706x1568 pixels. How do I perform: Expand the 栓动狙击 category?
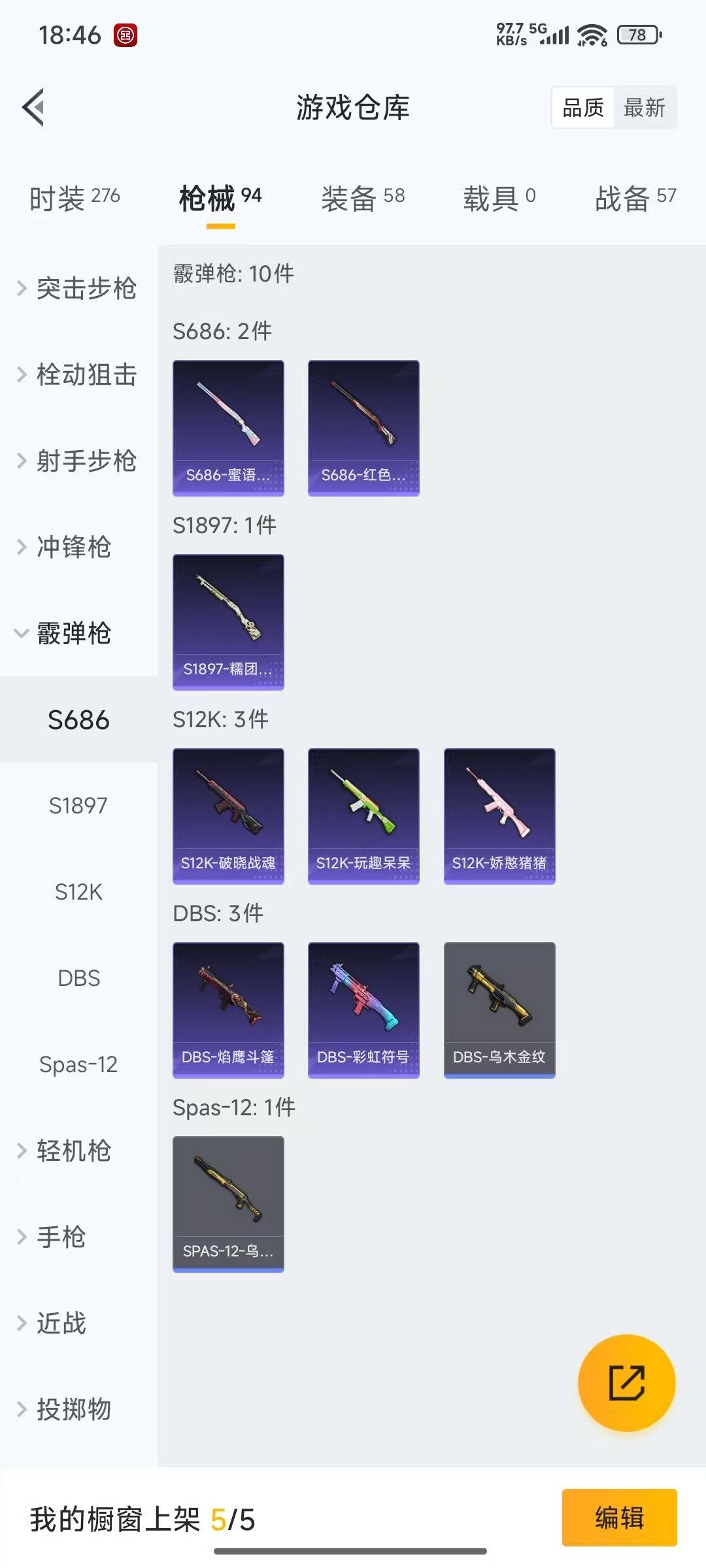[x=78, y=374]
